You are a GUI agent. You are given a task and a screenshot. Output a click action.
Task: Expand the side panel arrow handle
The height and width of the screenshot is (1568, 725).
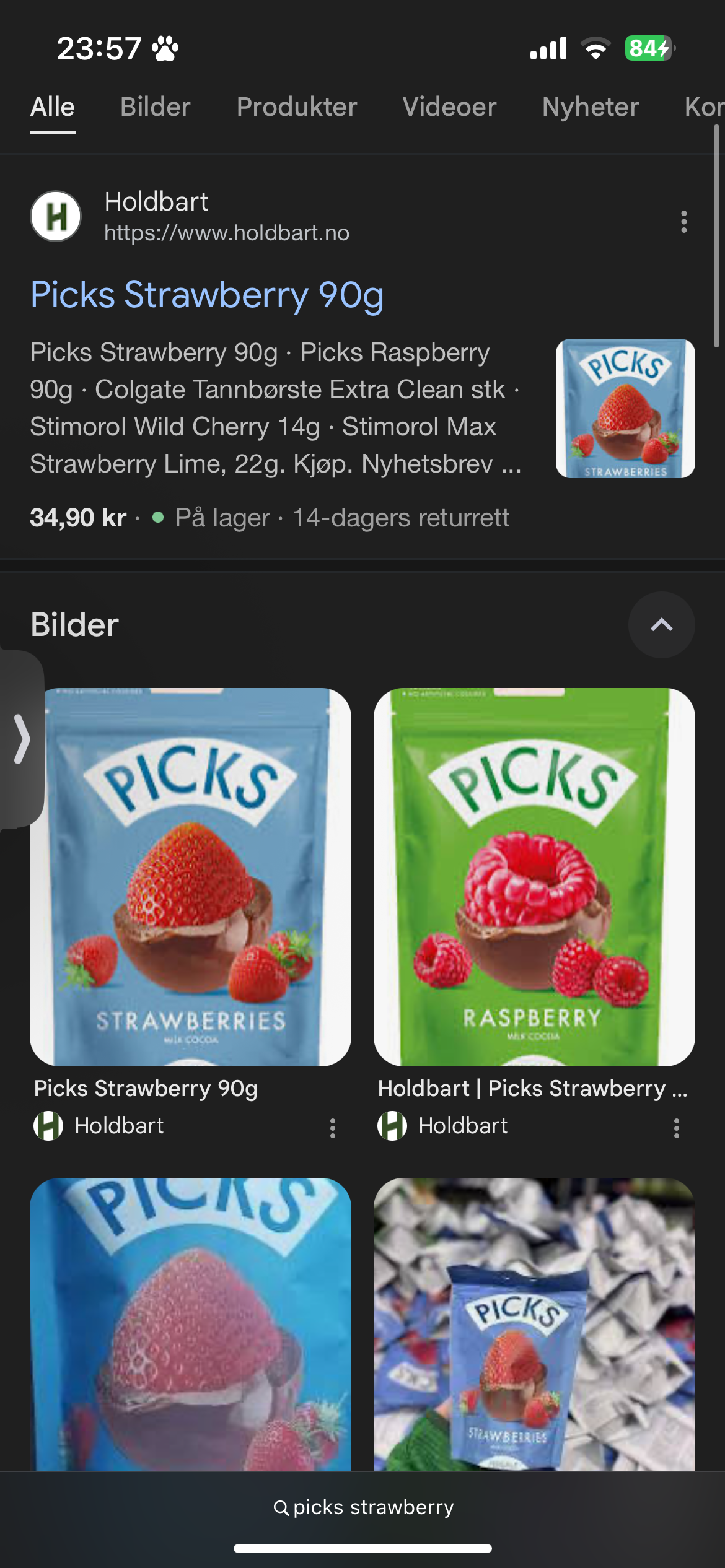(22, 739)
